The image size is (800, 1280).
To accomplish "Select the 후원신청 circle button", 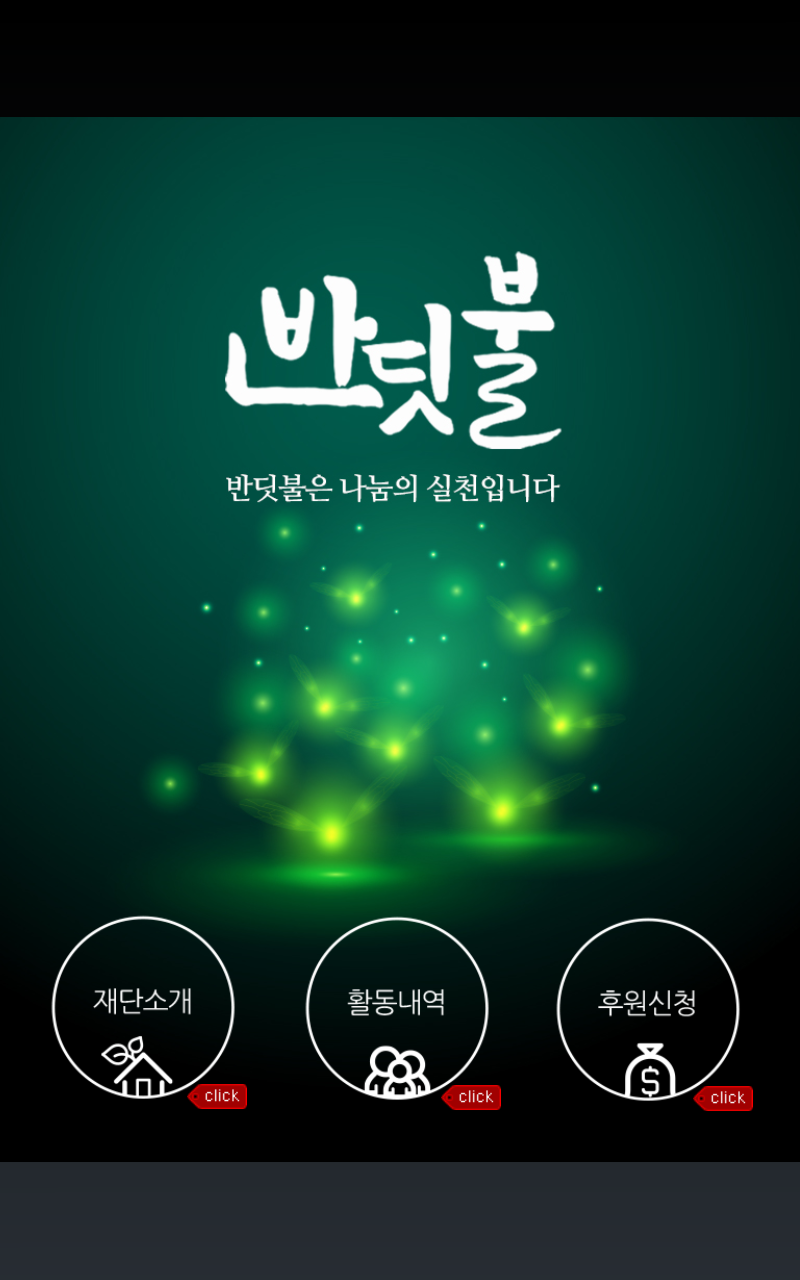I will coord(648,1010).
